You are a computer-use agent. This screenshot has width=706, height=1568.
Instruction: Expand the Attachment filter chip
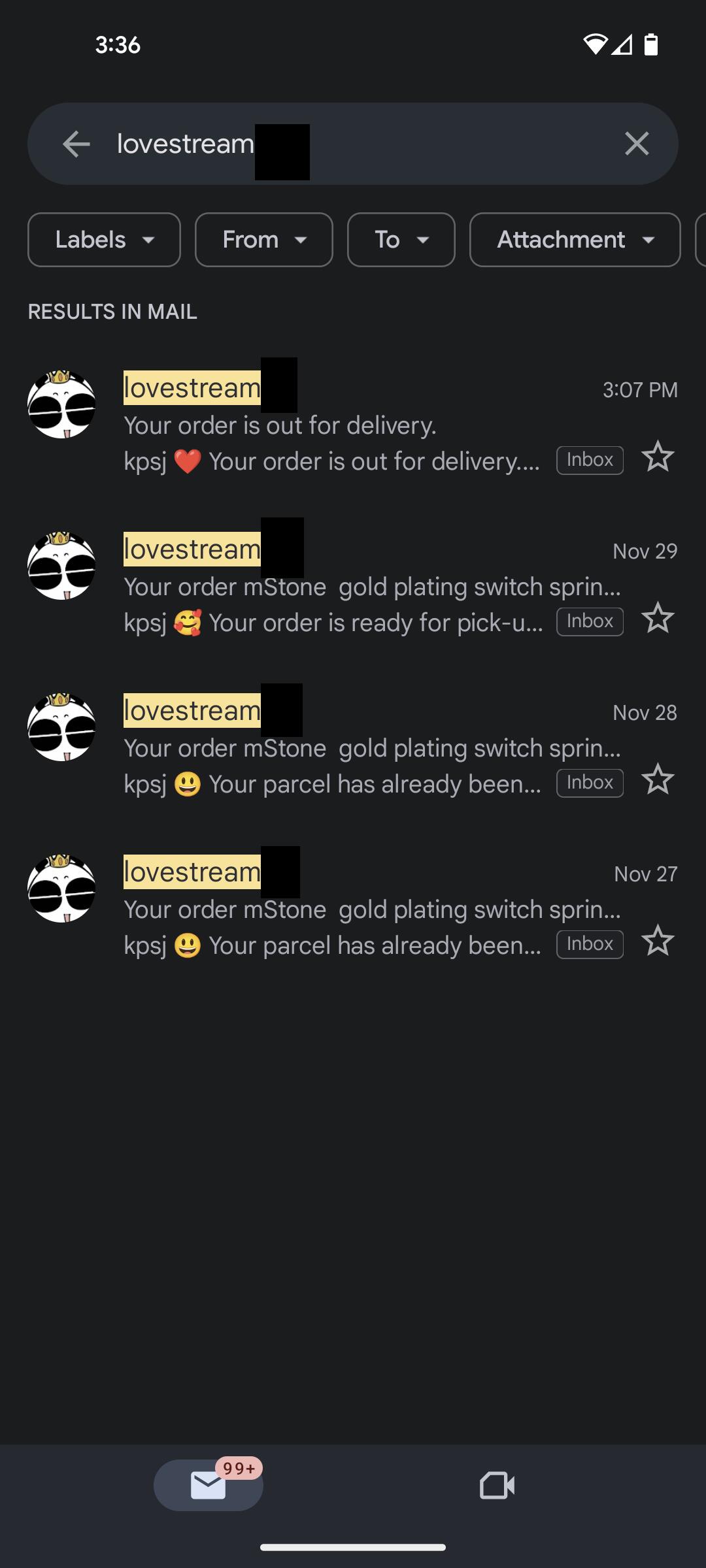pyautogui.click(x=575, y=240)
